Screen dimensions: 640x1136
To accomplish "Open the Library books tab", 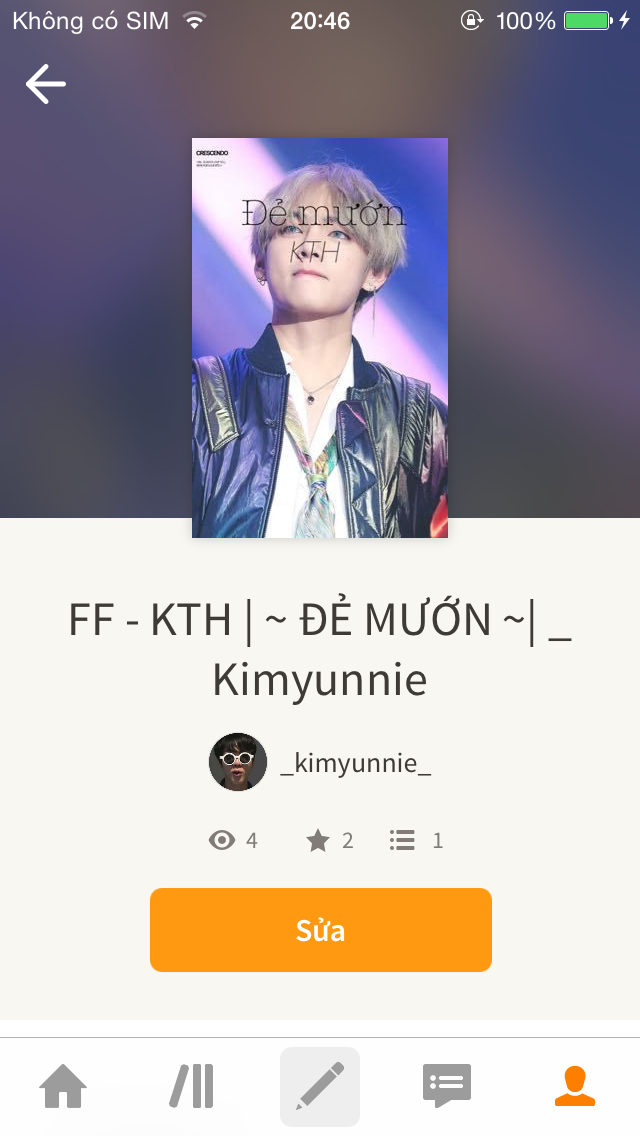I will [x=191, y=1085].
